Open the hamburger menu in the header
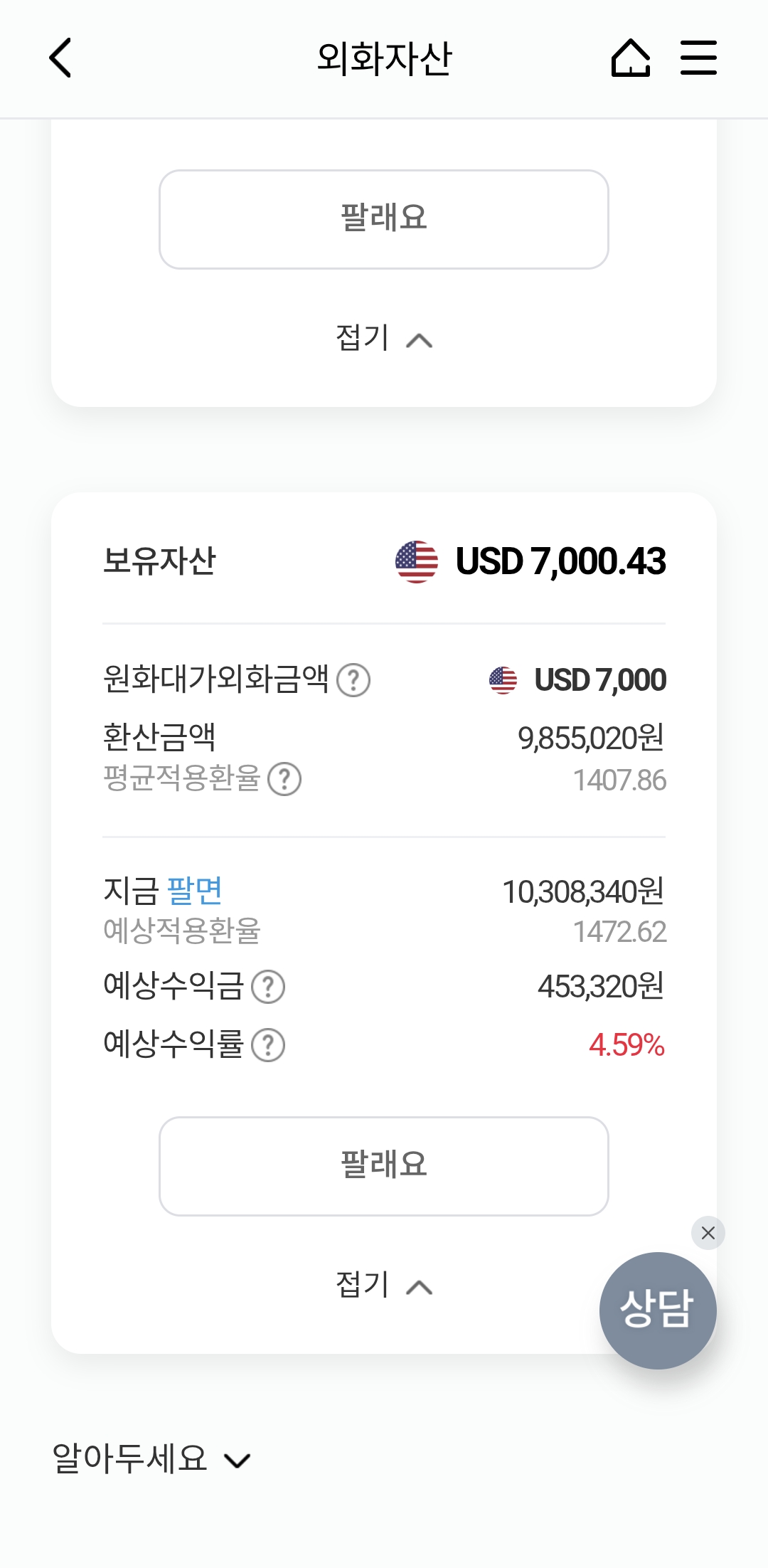 coord(698,58)
